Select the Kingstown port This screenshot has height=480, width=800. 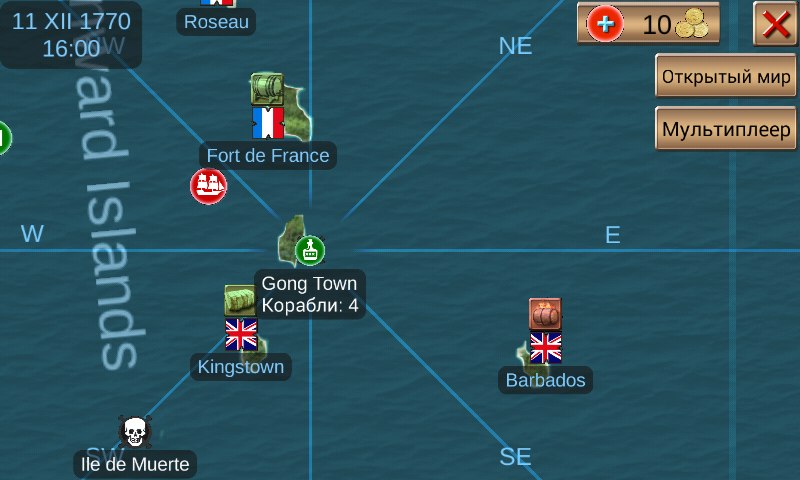241,367
